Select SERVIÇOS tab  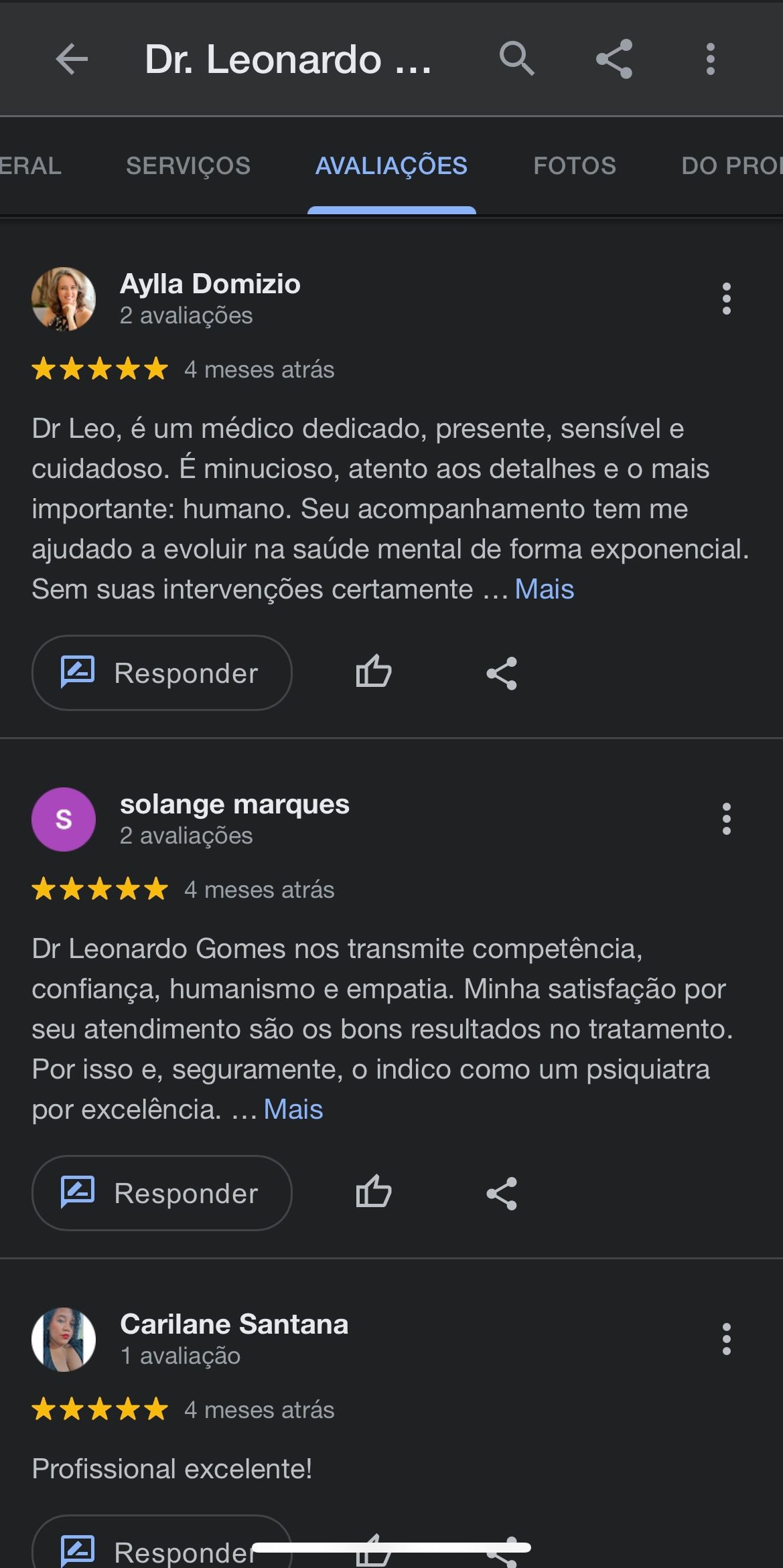tap(188, 165)
